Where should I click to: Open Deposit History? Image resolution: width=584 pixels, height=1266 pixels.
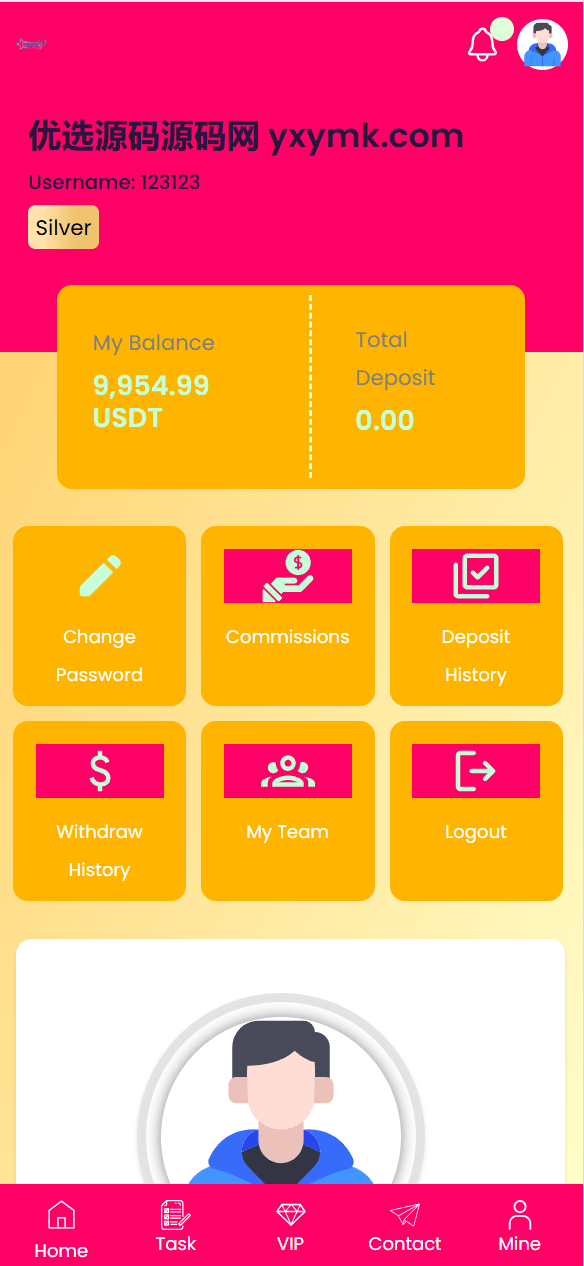(x=476, y=616)
